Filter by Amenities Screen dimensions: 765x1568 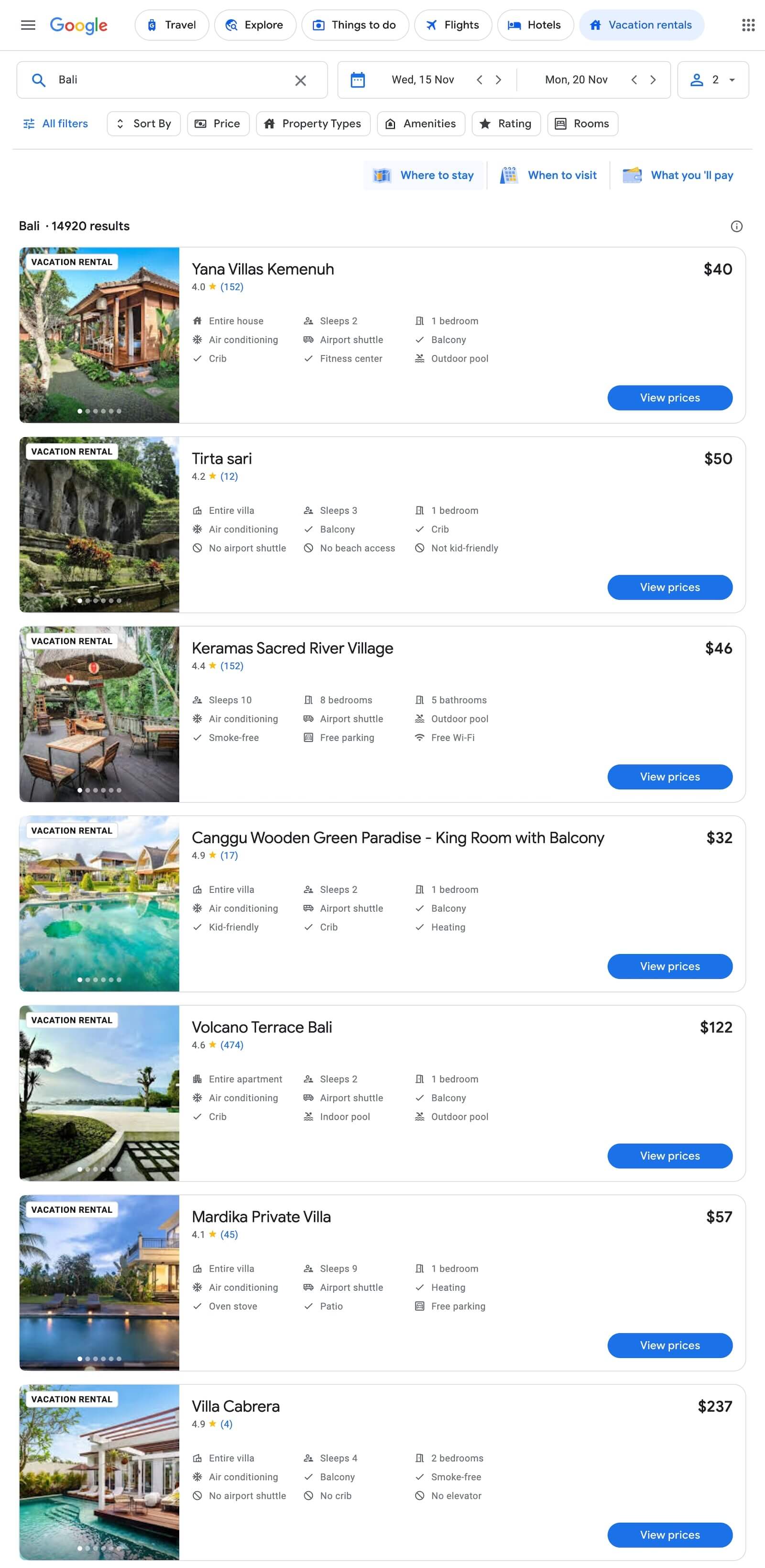click(421, 123)
